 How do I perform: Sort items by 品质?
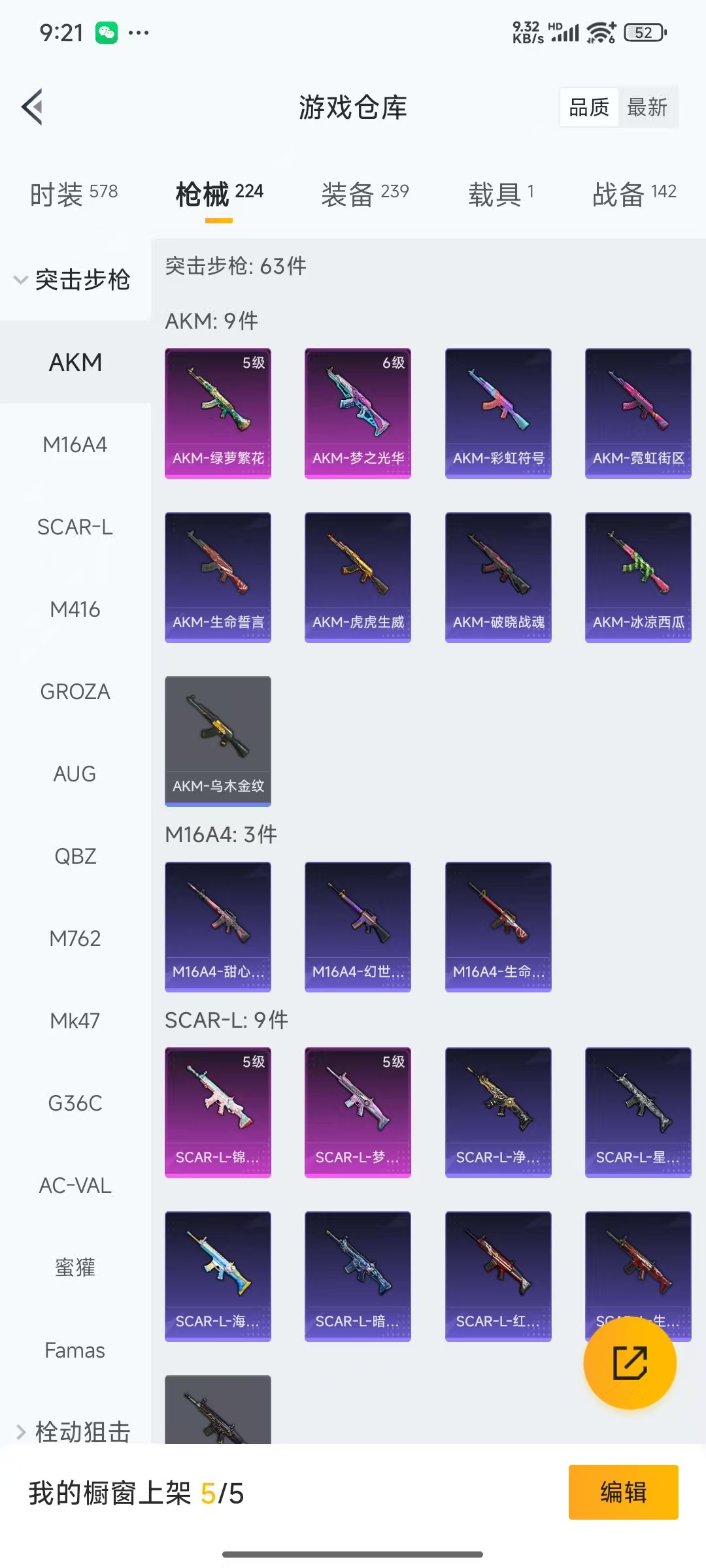[x=589, y=107]
